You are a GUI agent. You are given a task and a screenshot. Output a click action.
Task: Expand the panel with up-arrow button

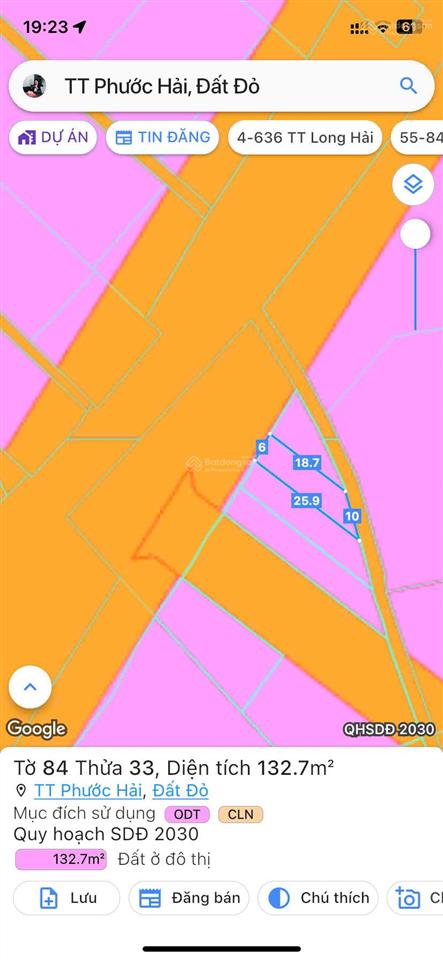(30, 687)
